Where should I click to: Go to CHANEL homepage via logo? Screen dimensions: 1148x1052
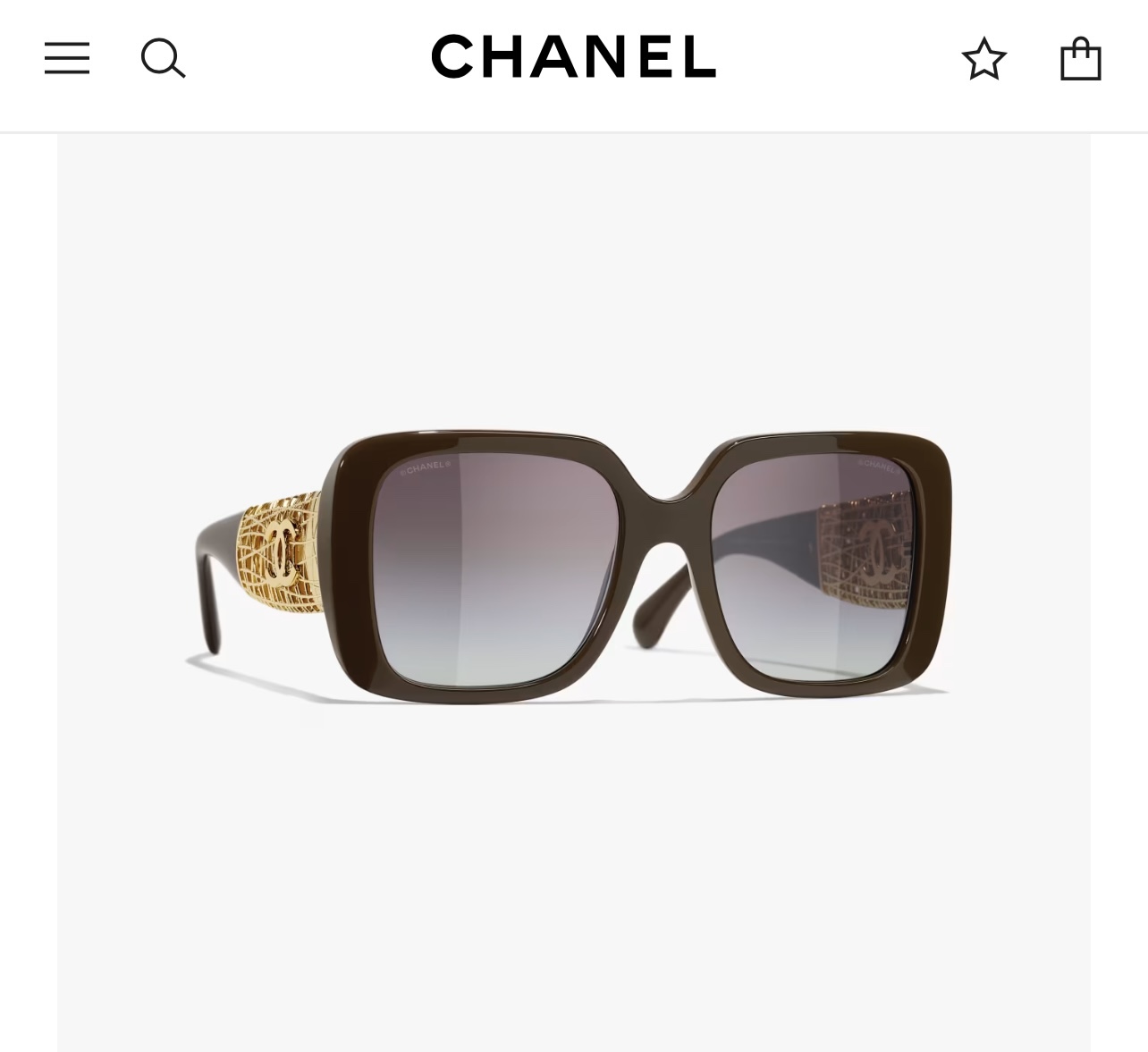tap(573, 57)
